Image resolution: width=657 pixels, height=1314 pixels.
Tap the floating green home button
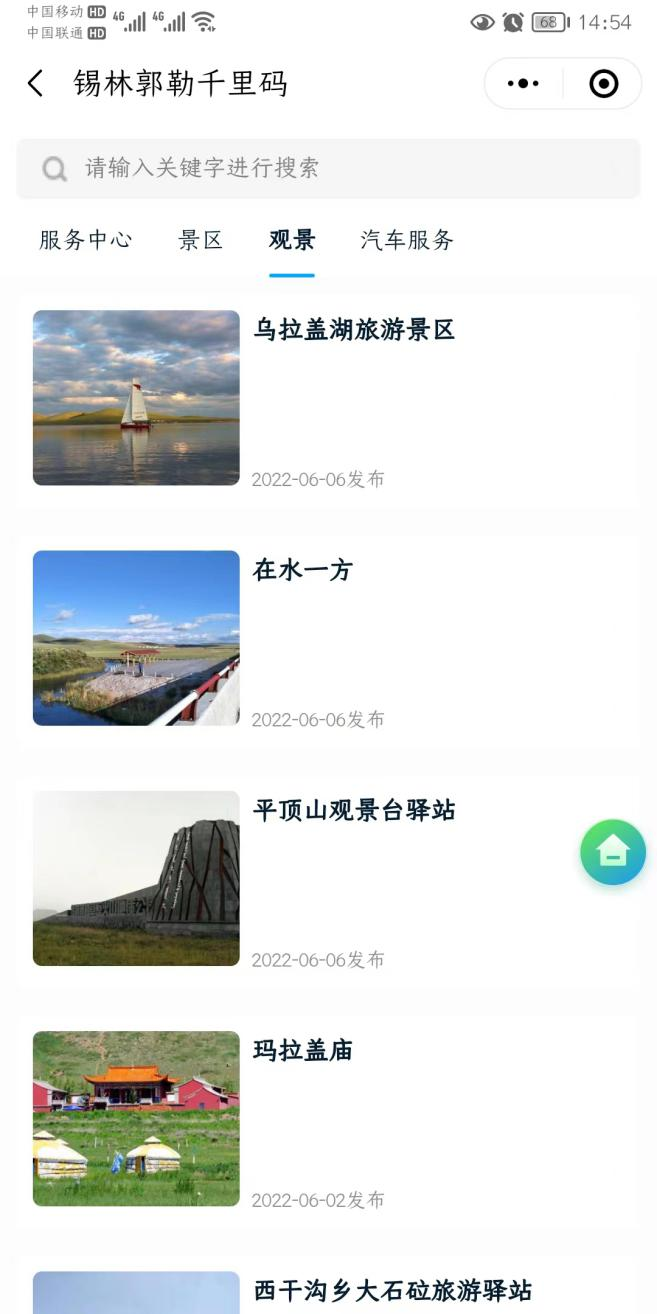613,852
